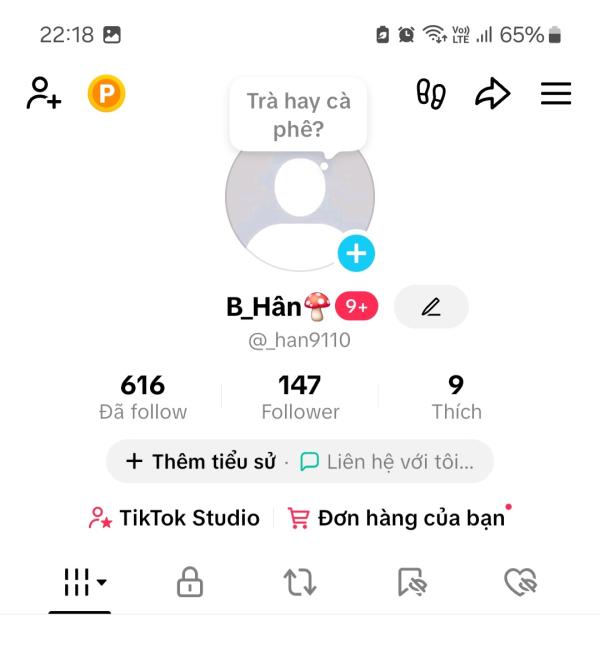Open TikTok Studio
The image size is (600, 651).
pos(174,518)
